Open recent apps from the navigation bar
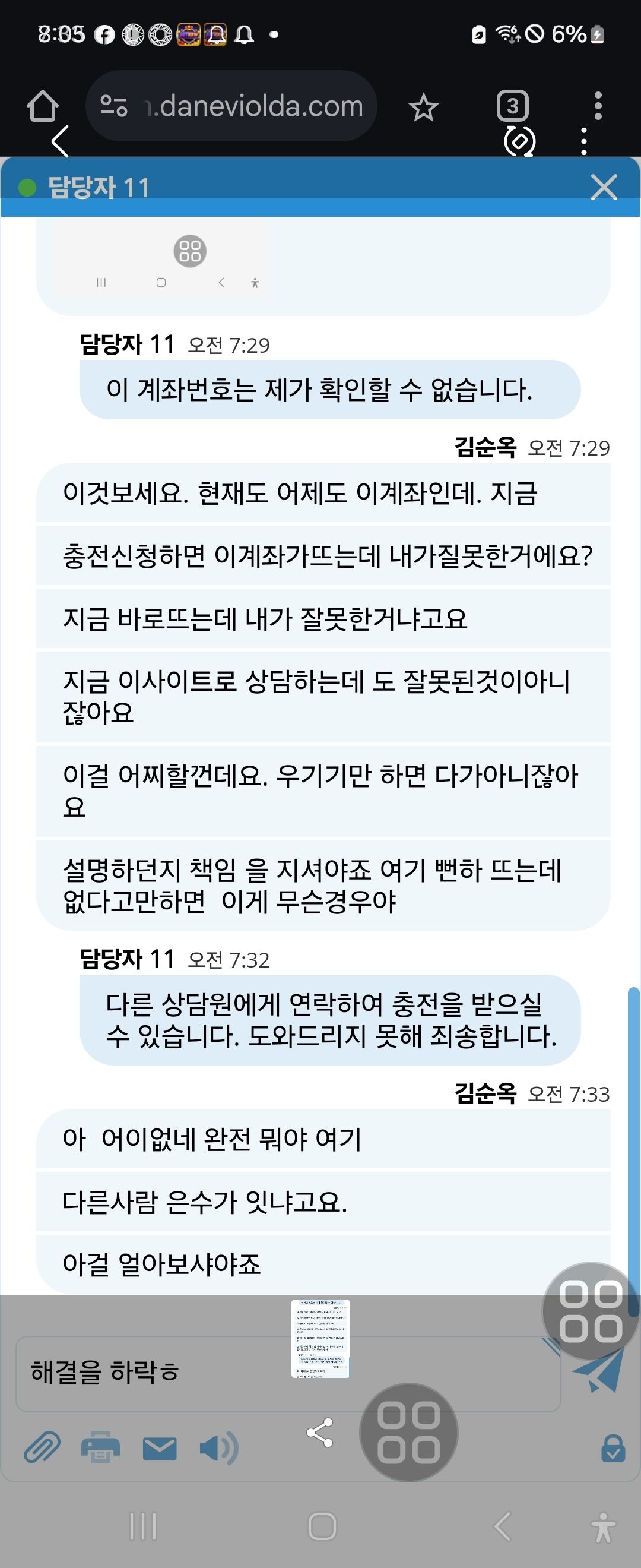 tap(144, 1526)
